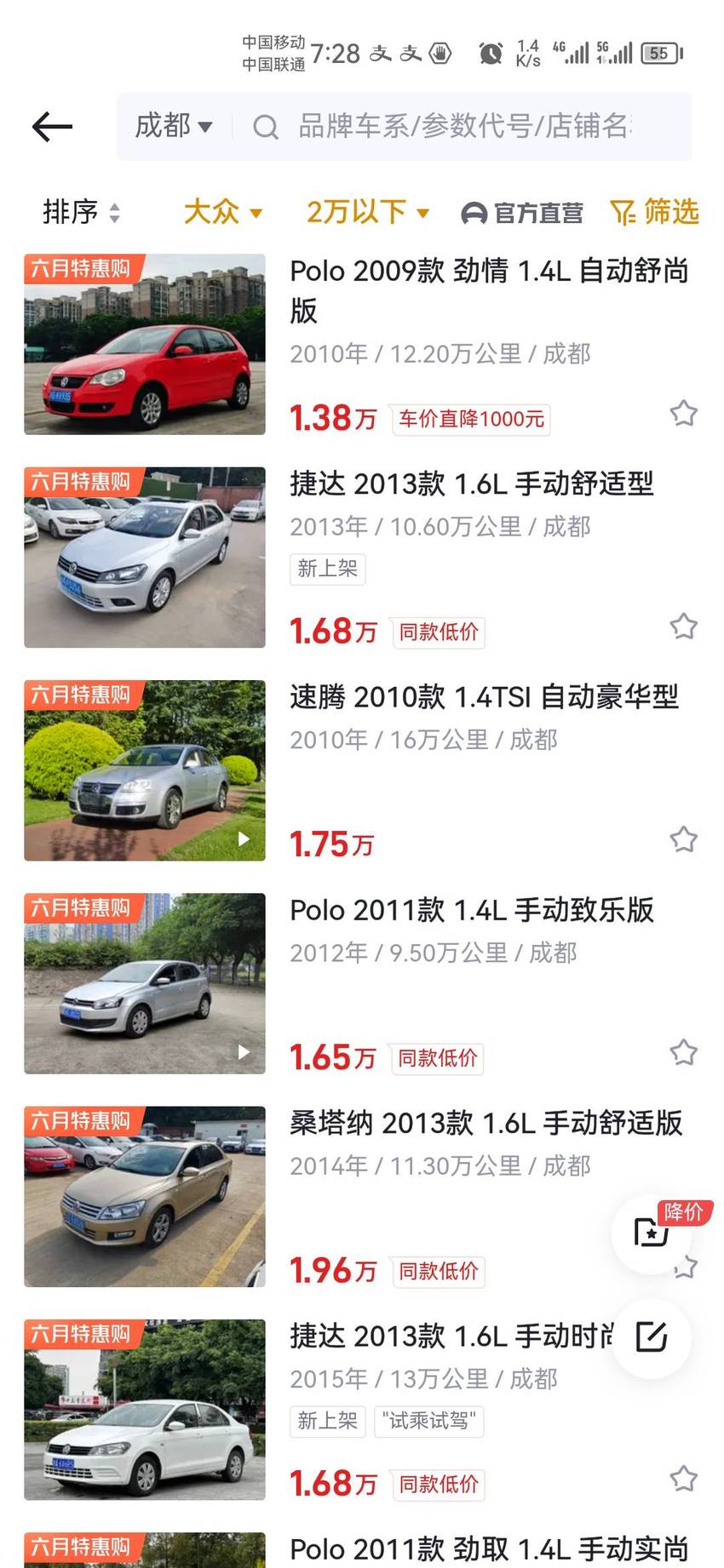724x1568 pixels.
Task: Favorite the Polo 2009款 劲情 car
Action: [683, 414]
